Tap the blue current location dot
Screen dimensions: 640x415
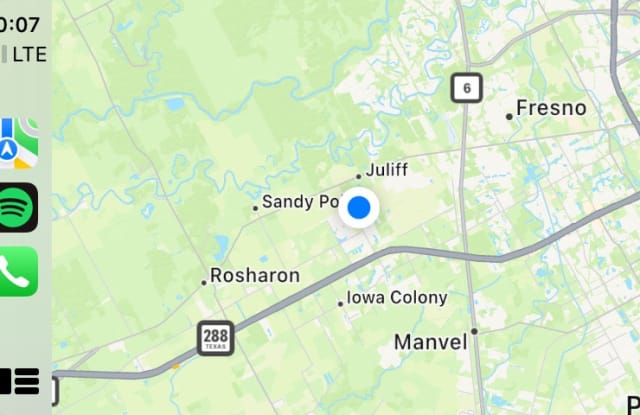pos(360,208)
